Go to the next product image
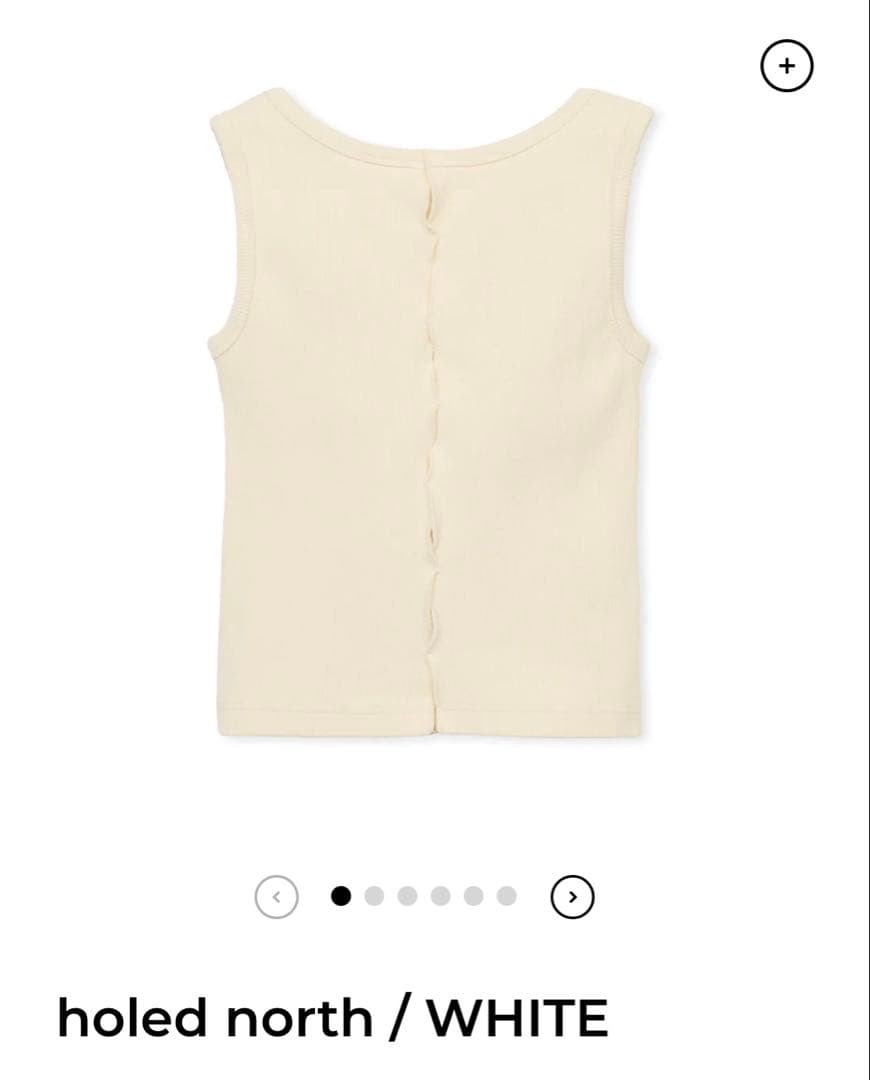 point(572,896)
